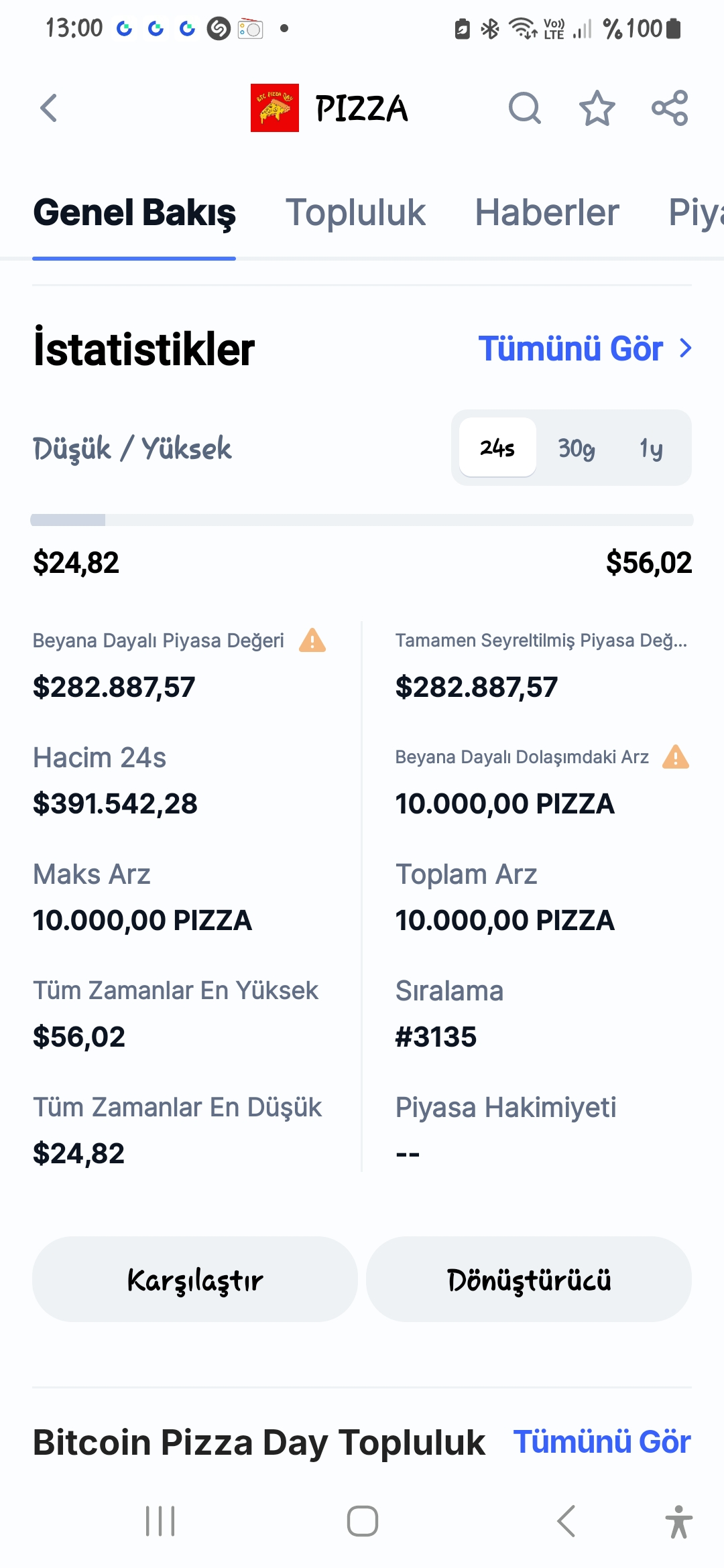Screen dimensions: 724x1568
Task: Select the 30g low/high range
Action: [576, 448]
